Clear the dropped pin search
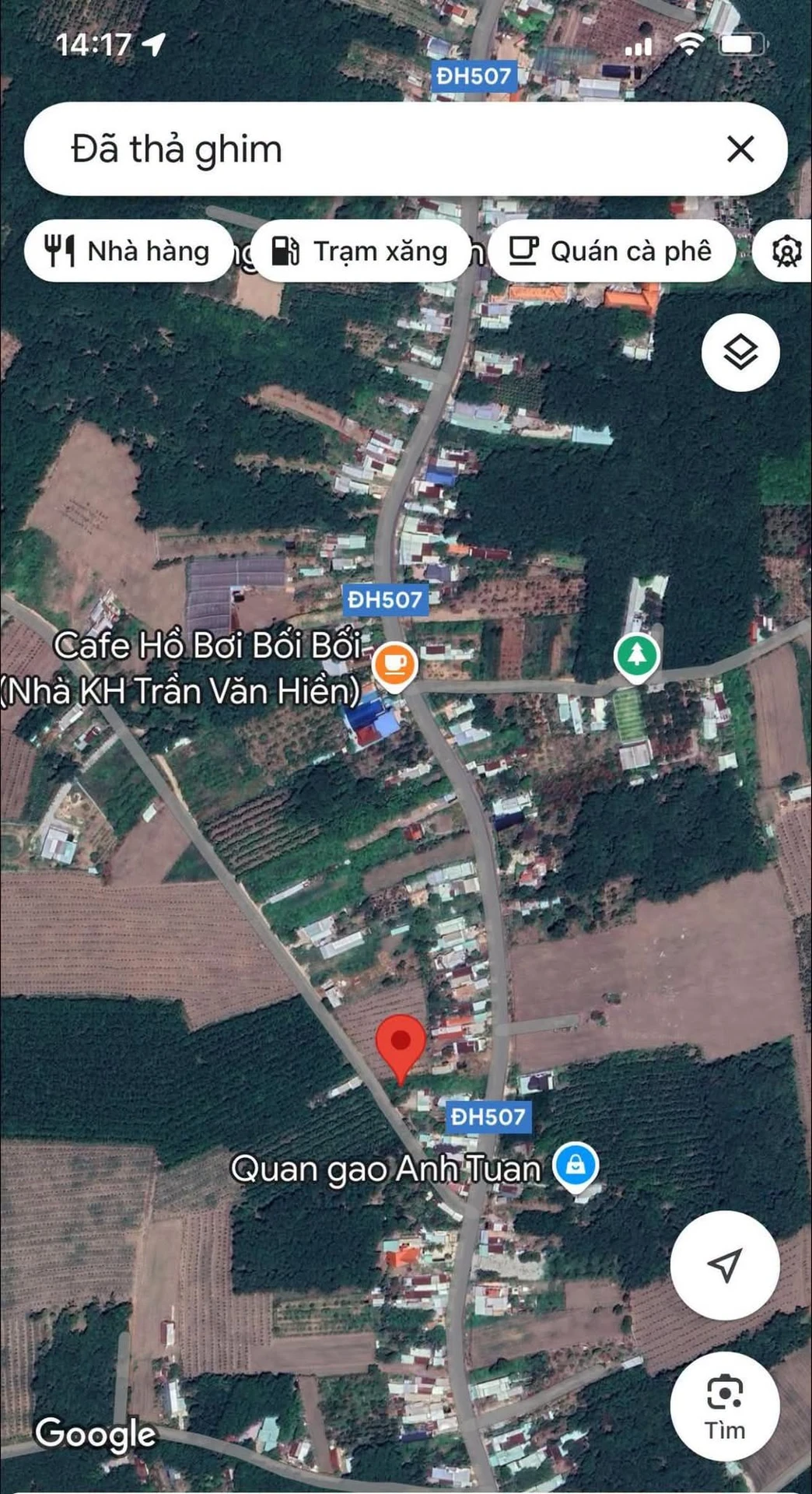Viewport: 812px width, 1494px height. (740, 149)
